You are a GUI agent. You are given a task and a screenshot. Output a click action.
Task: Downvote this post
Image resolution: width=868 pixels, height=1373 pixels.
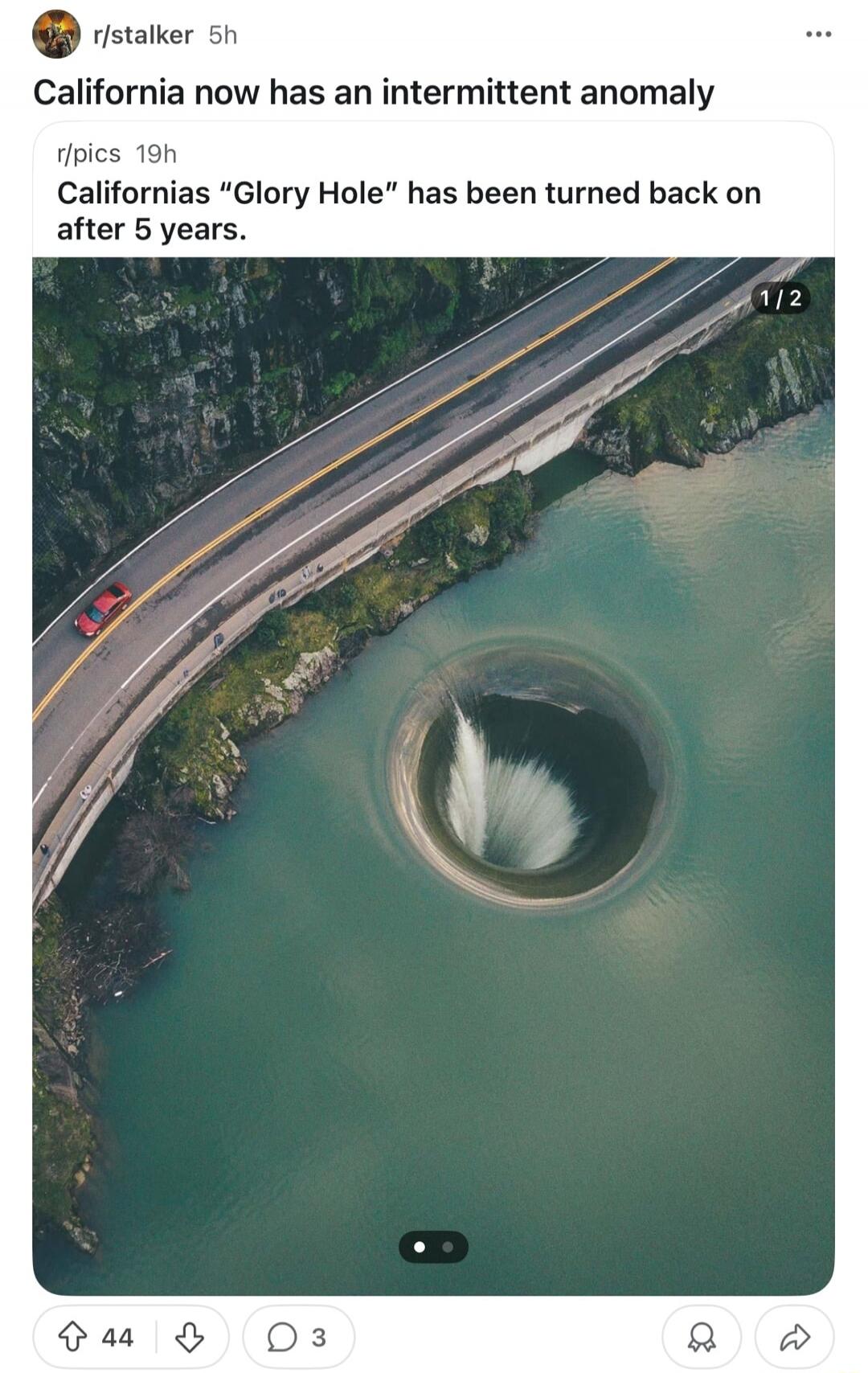coord(190,1337)
